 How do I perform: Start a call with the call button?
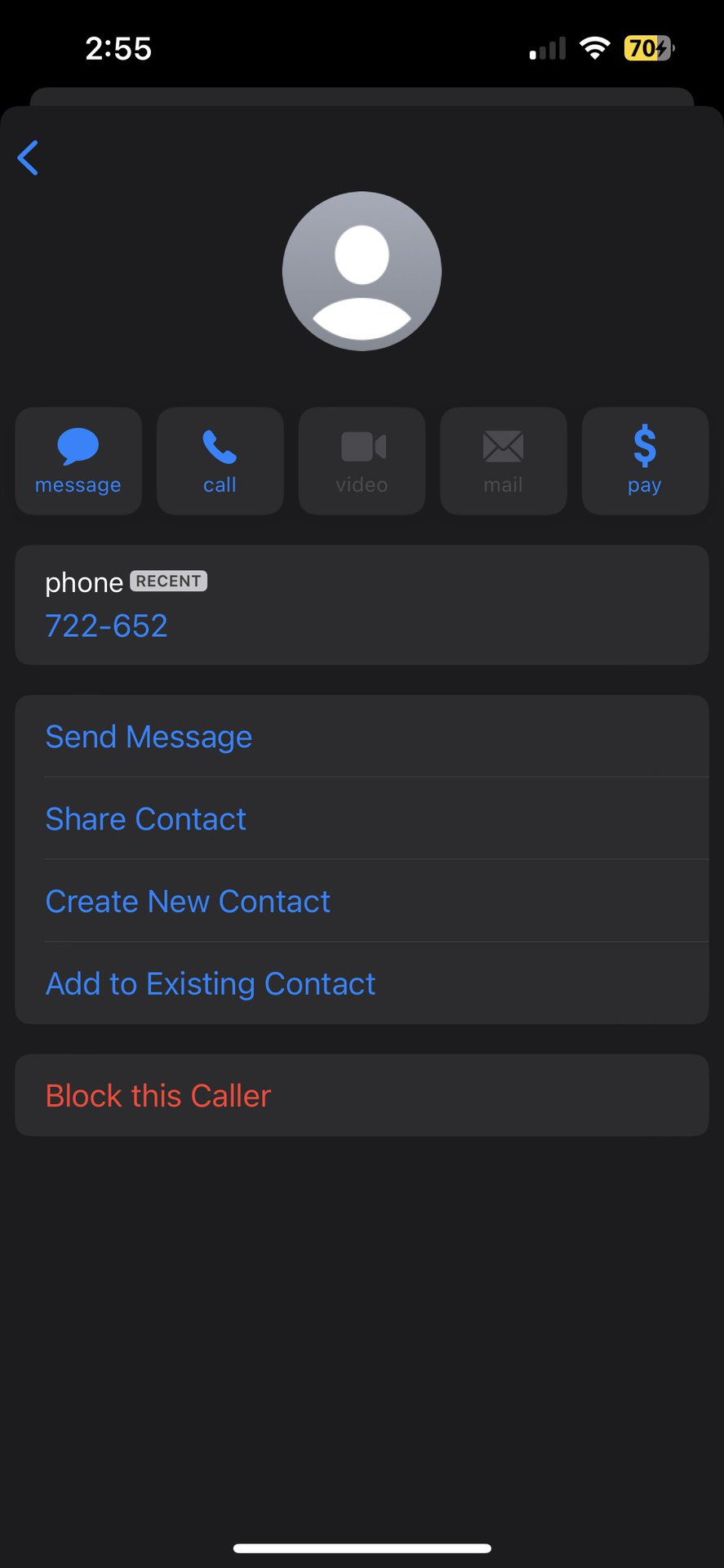click(x=220, y=461)
